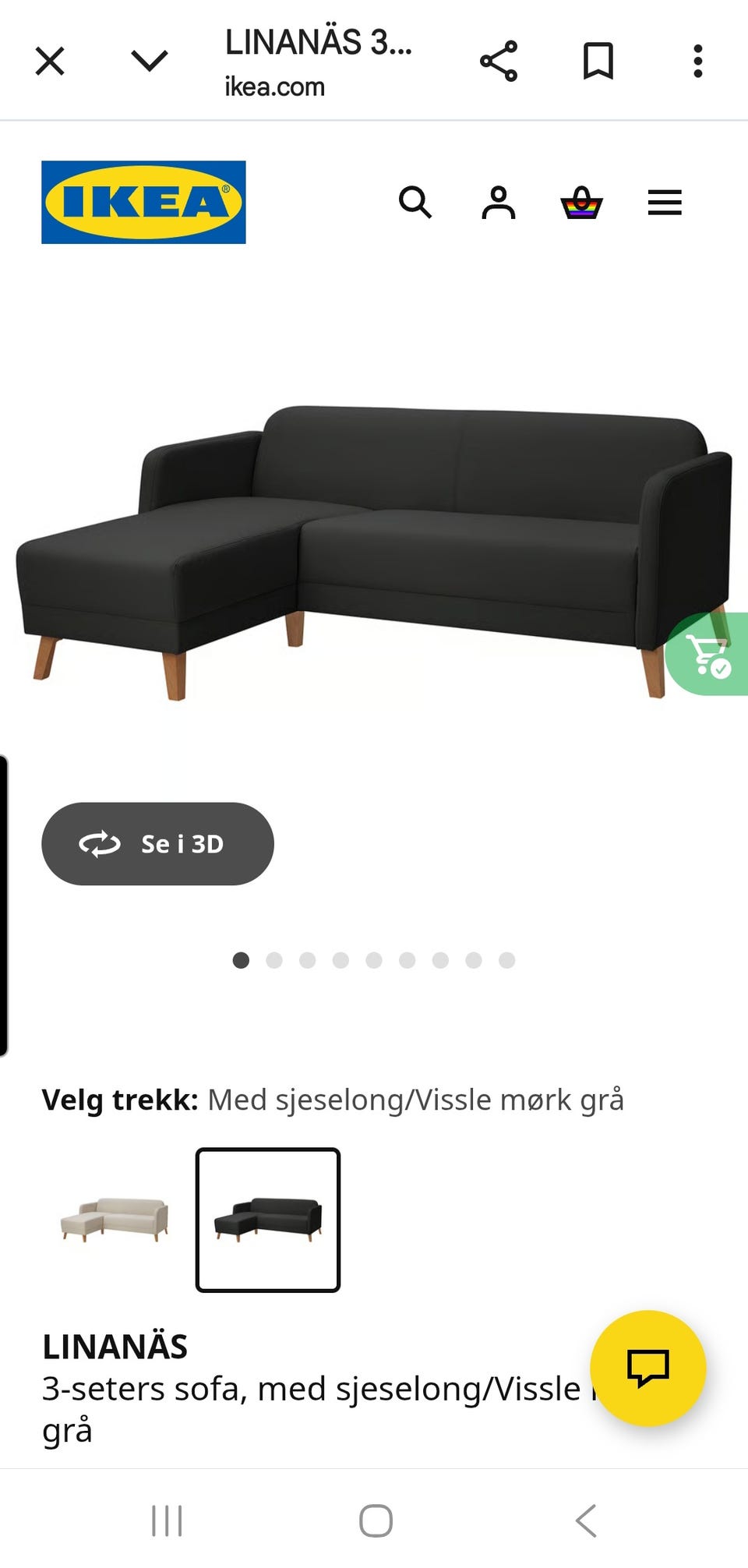Tap the green cart widget at the edge

[707, 654]
